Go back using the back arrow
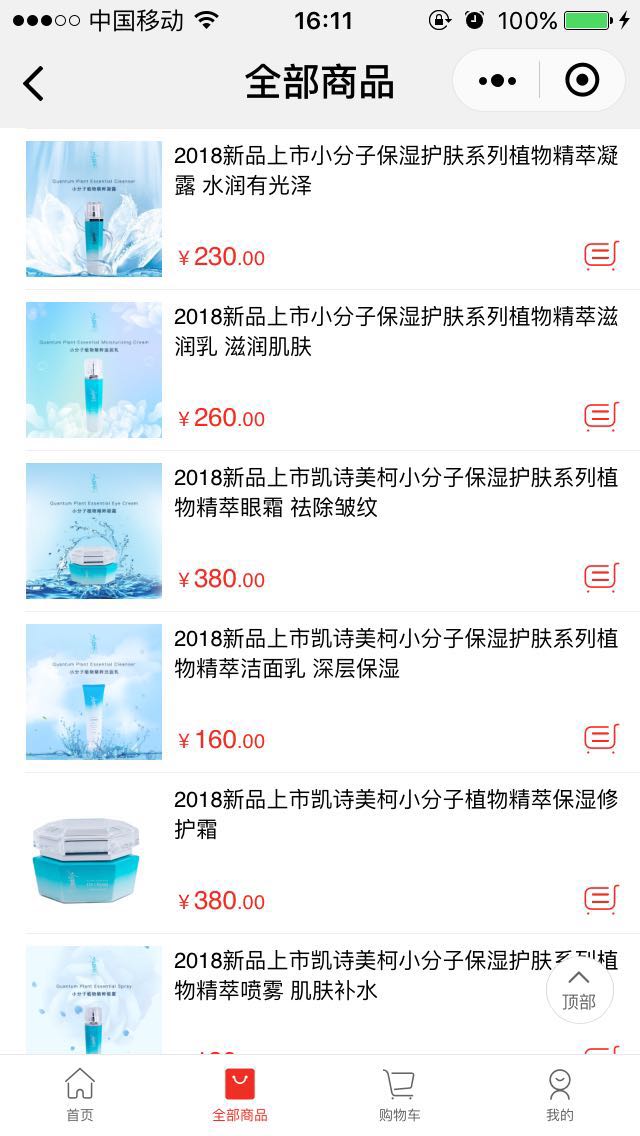 (x=33, y=83)
